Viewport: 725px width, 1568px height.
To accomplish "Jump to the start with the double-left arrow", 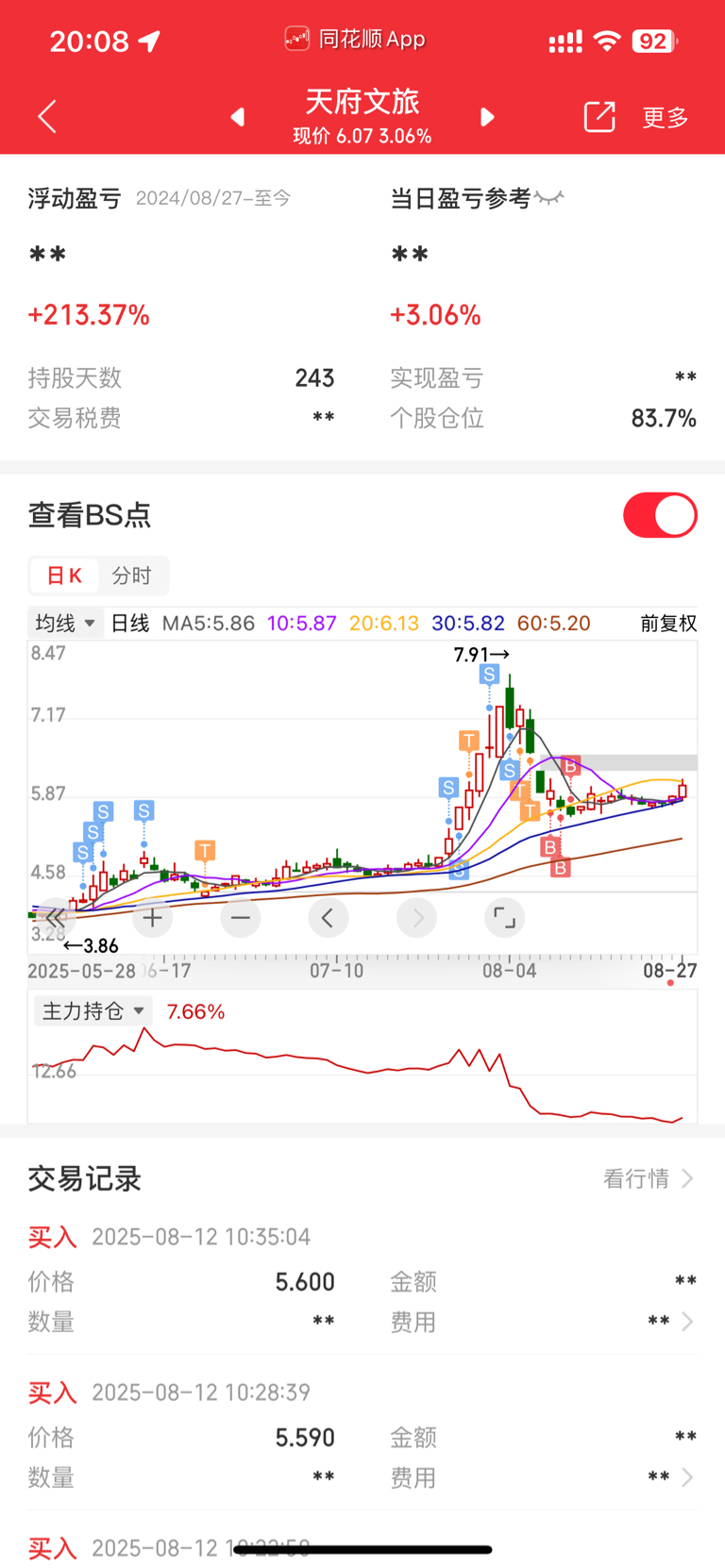I will 56,917.
